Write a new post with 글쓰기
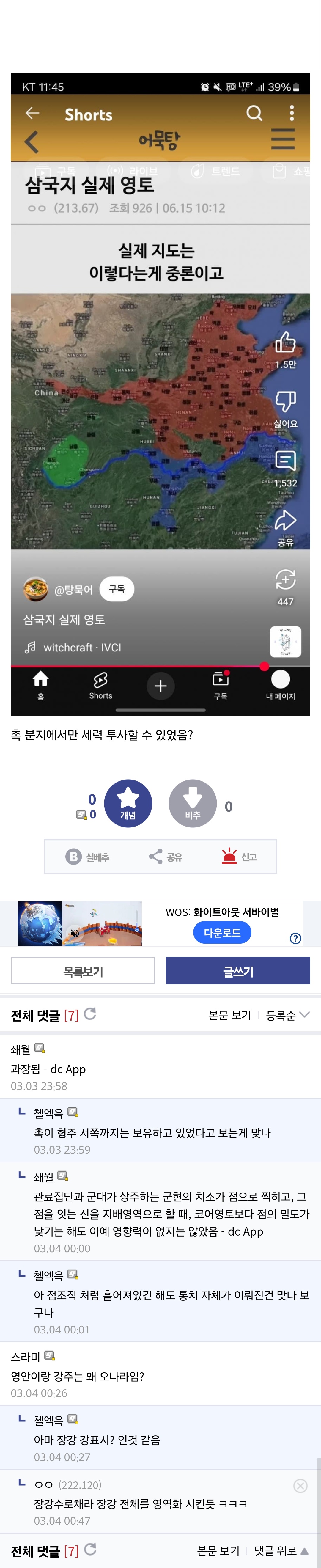The image size is (321, 1568). [x=238, y=971]
